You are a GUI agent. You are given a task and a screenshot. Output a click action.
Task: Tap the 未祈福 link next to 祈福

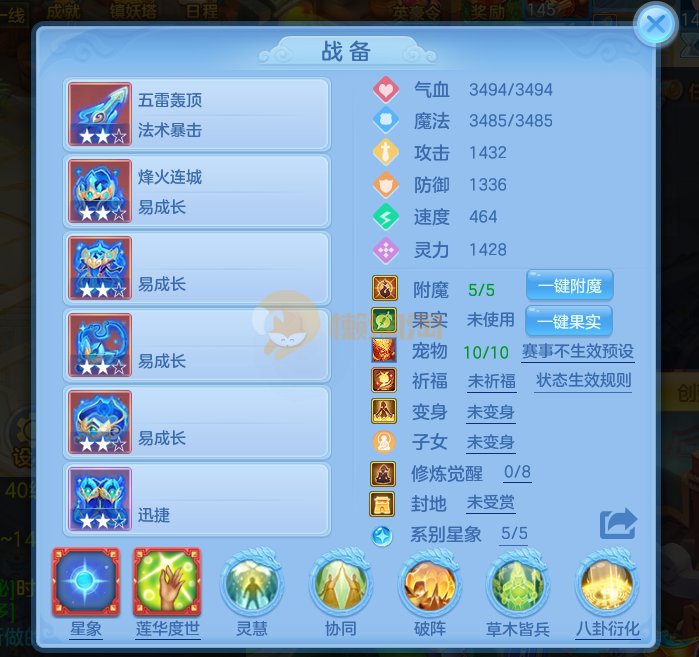click(x=491, y=382)
